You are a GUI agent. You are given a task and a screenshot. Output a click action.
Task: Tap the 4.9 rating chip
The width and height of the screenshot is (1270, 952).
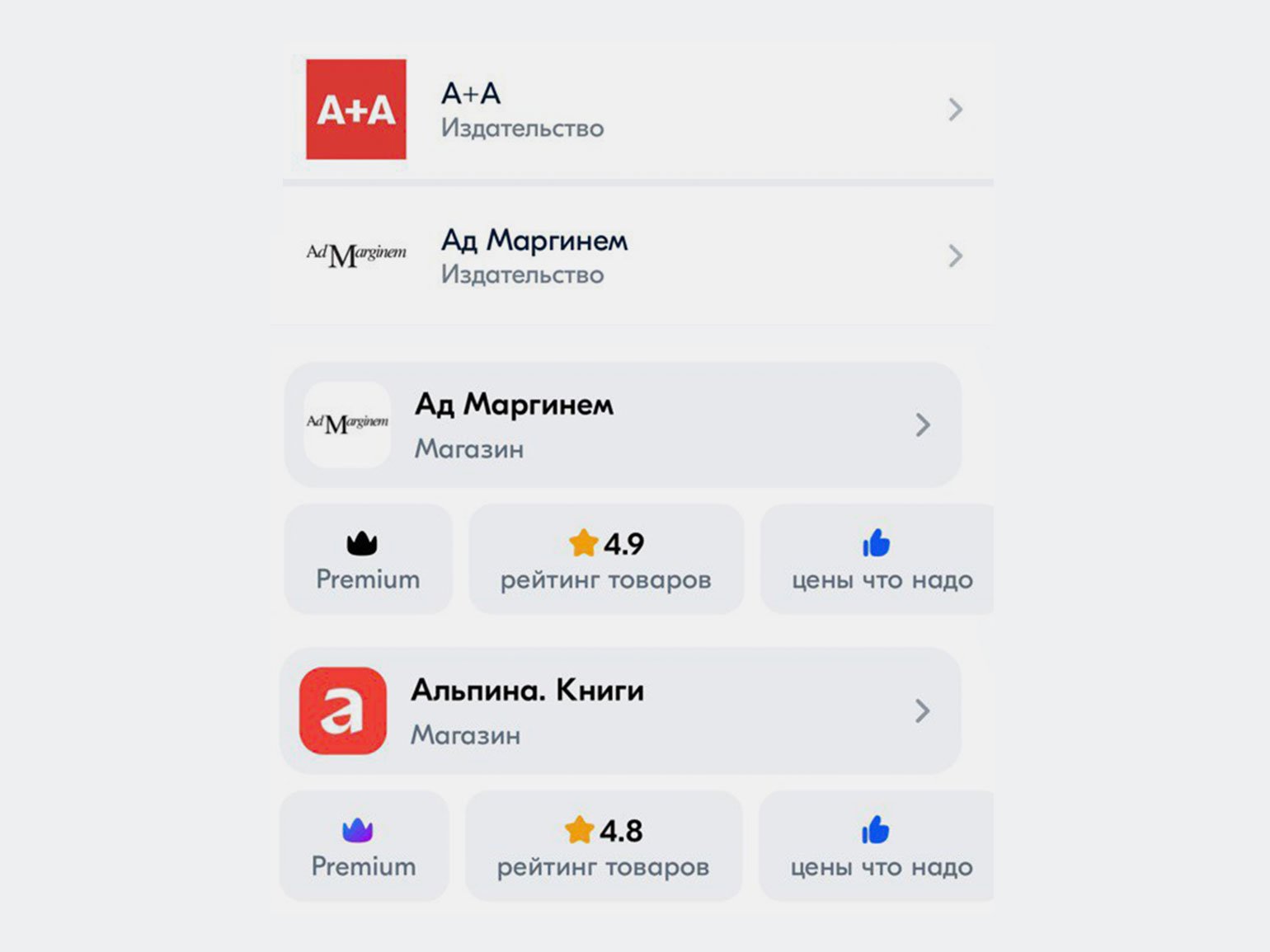point(606,560)
